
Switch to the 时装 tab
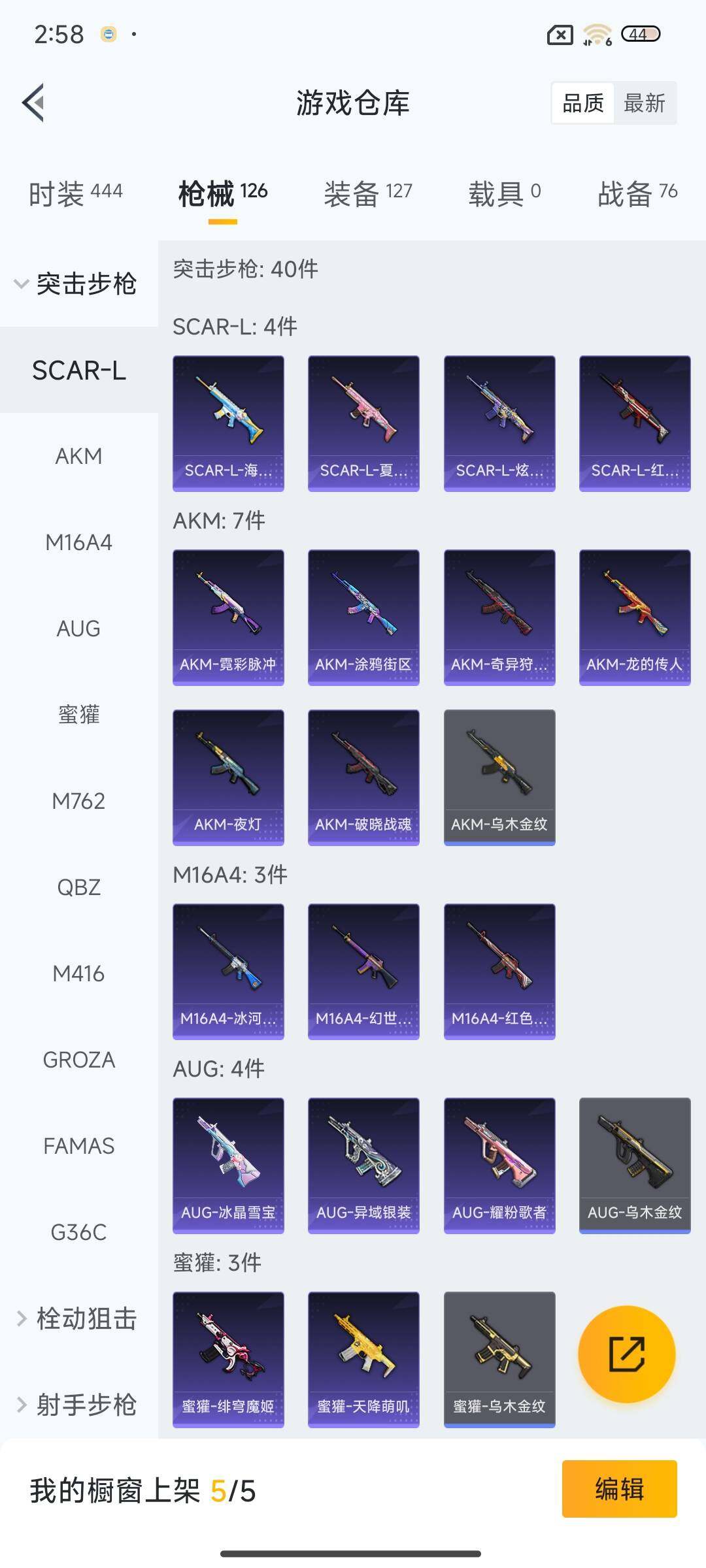pyautogui.click(x=75, y=193)
